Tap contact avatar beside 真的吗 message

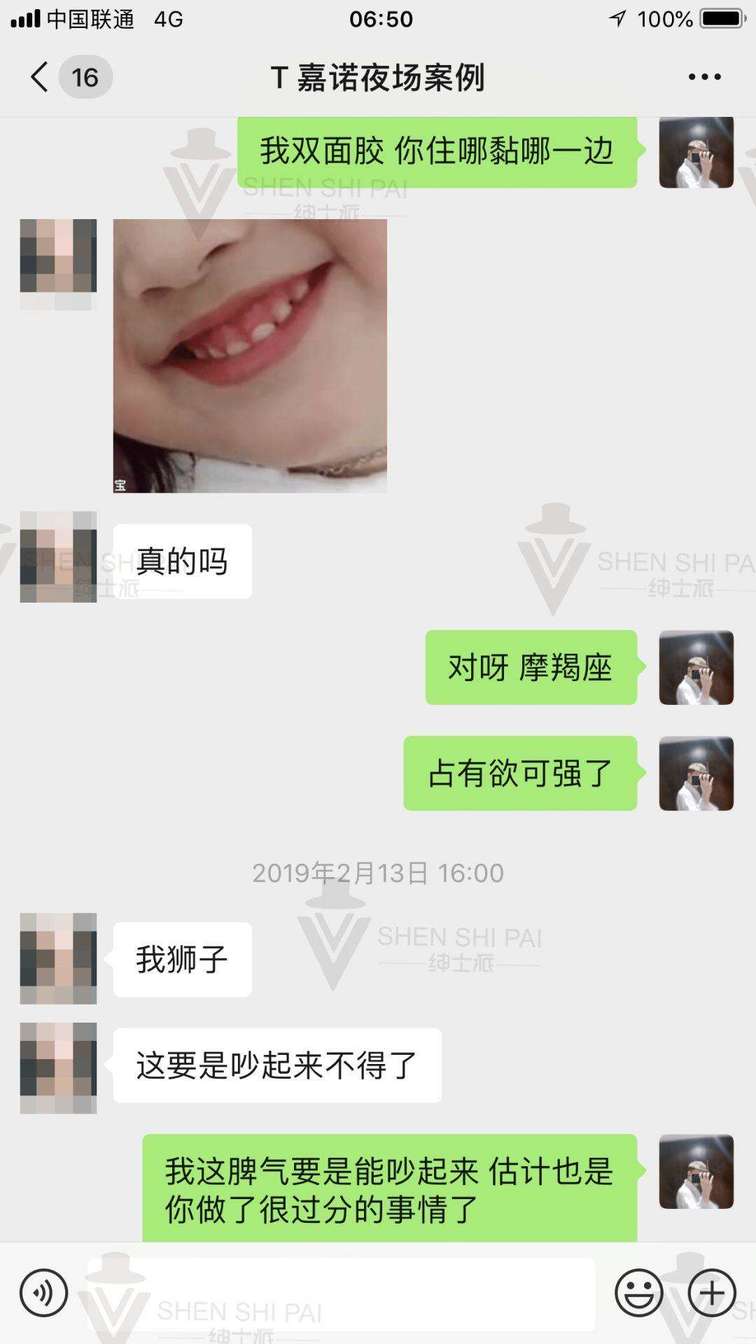[57, 560]
